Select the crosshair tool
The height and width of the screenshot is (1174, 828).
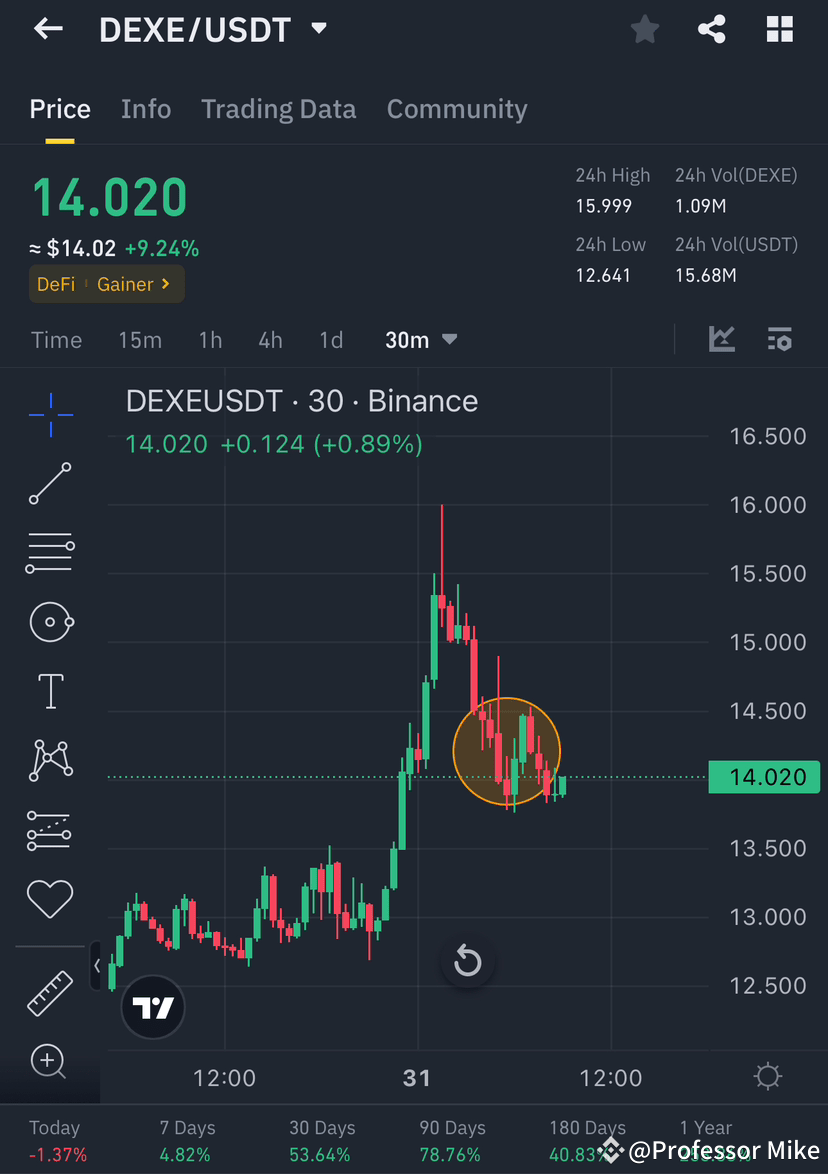50,414
